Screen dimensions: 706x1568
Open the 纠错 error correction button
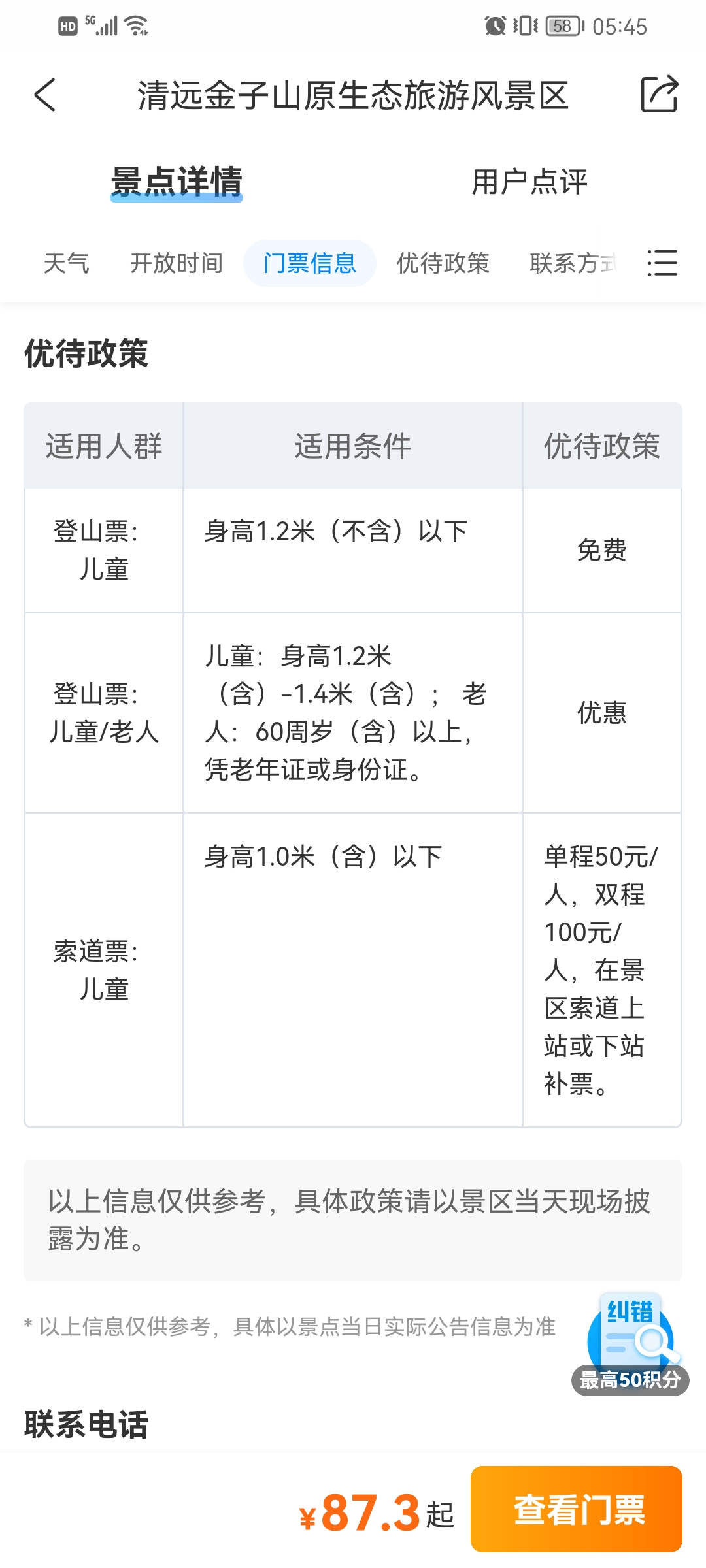[631, 1344]
